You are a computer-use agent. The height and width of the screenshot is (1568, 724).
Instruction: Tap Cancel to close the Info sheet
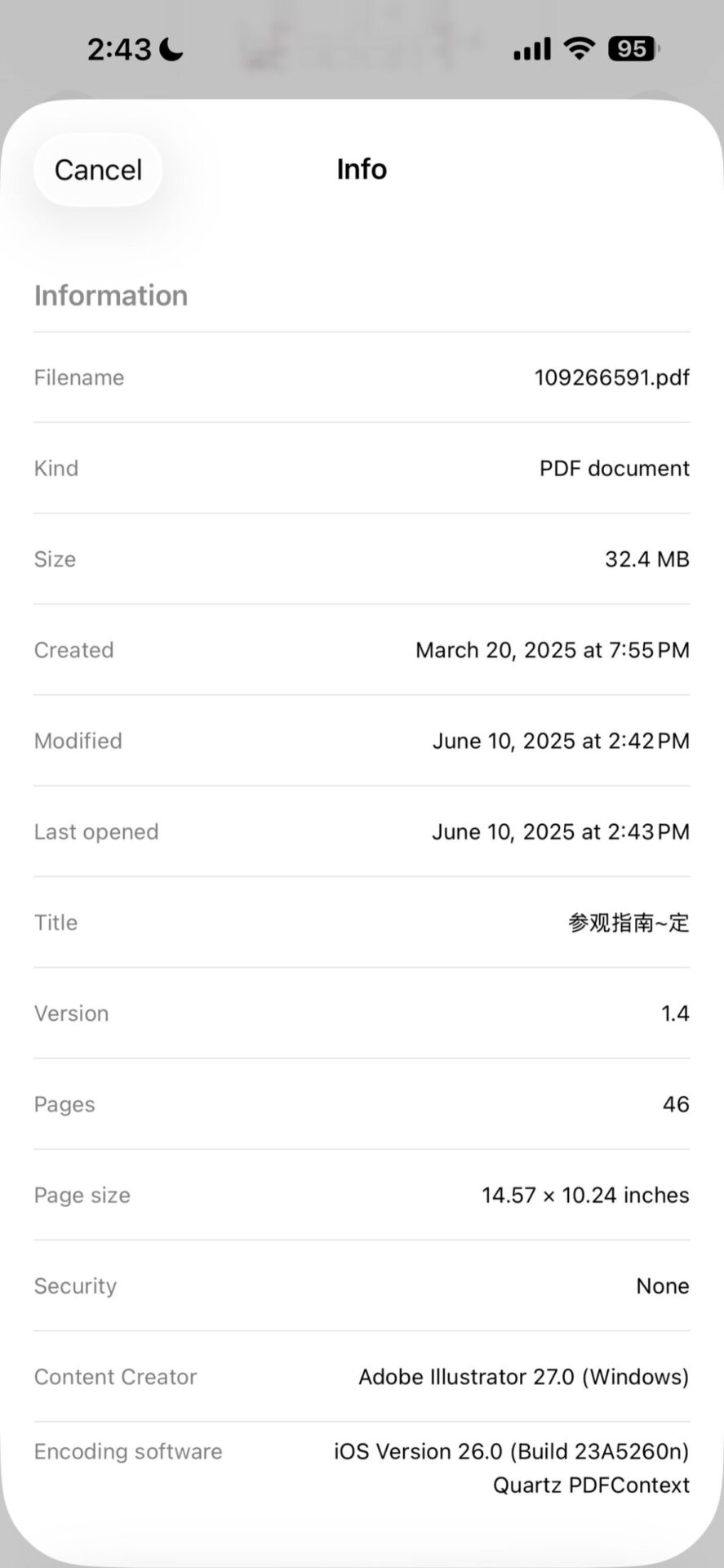(x=98, y=170)
